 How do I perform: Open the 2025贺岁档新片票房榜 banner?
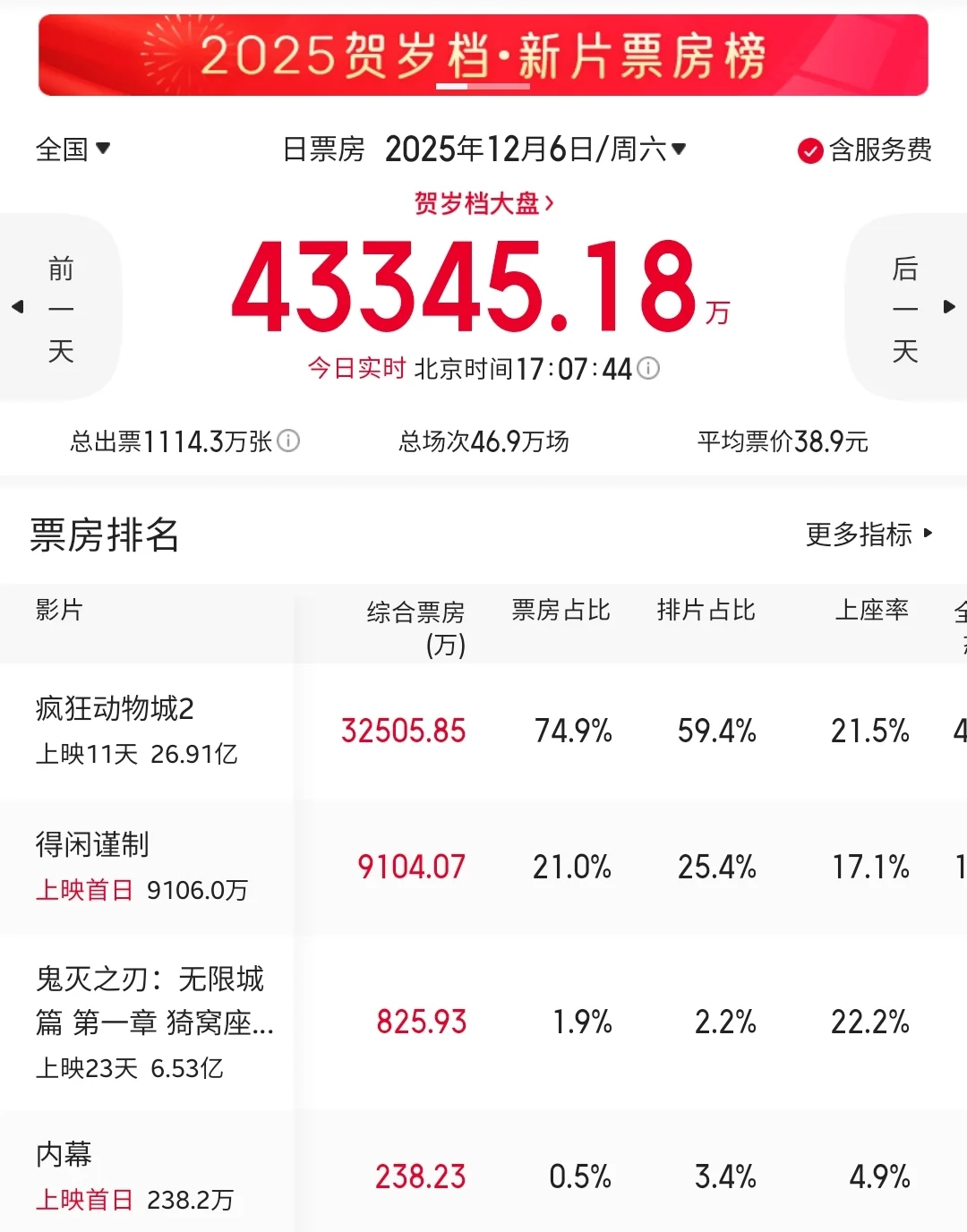[483, 56]
